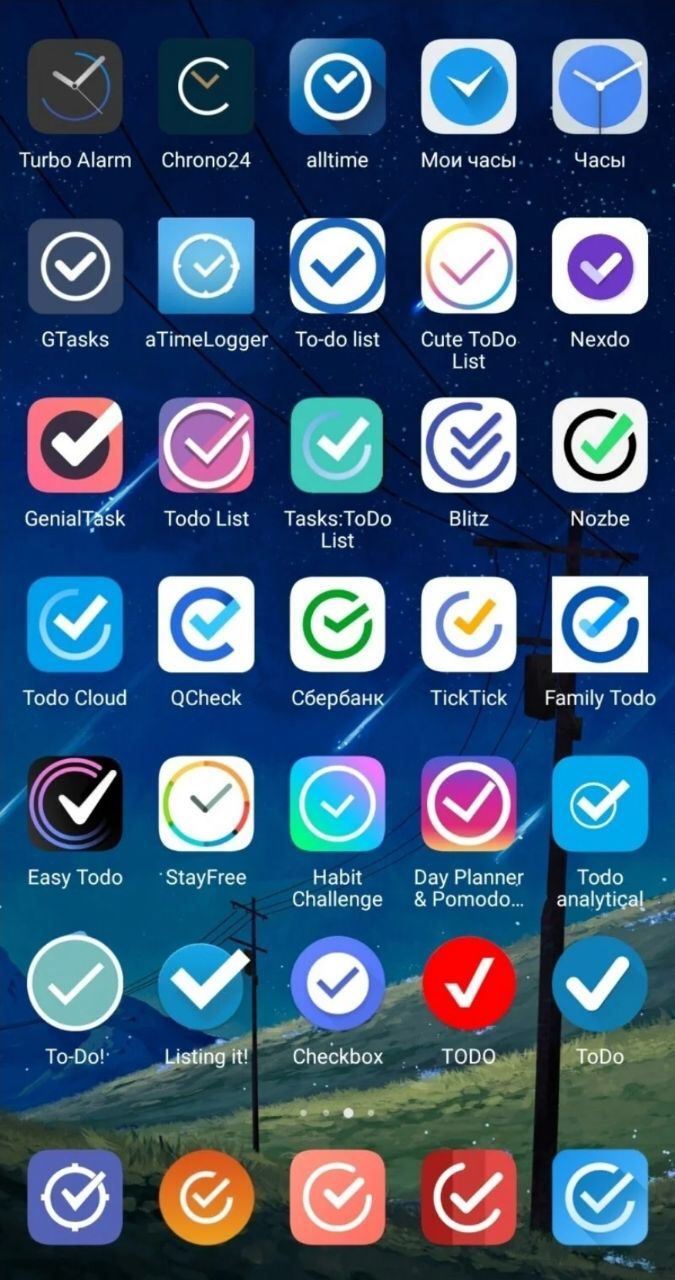Open the Cute ToDo List app
The height and width of the screenshot is (1280, 675).
point(468,266)
